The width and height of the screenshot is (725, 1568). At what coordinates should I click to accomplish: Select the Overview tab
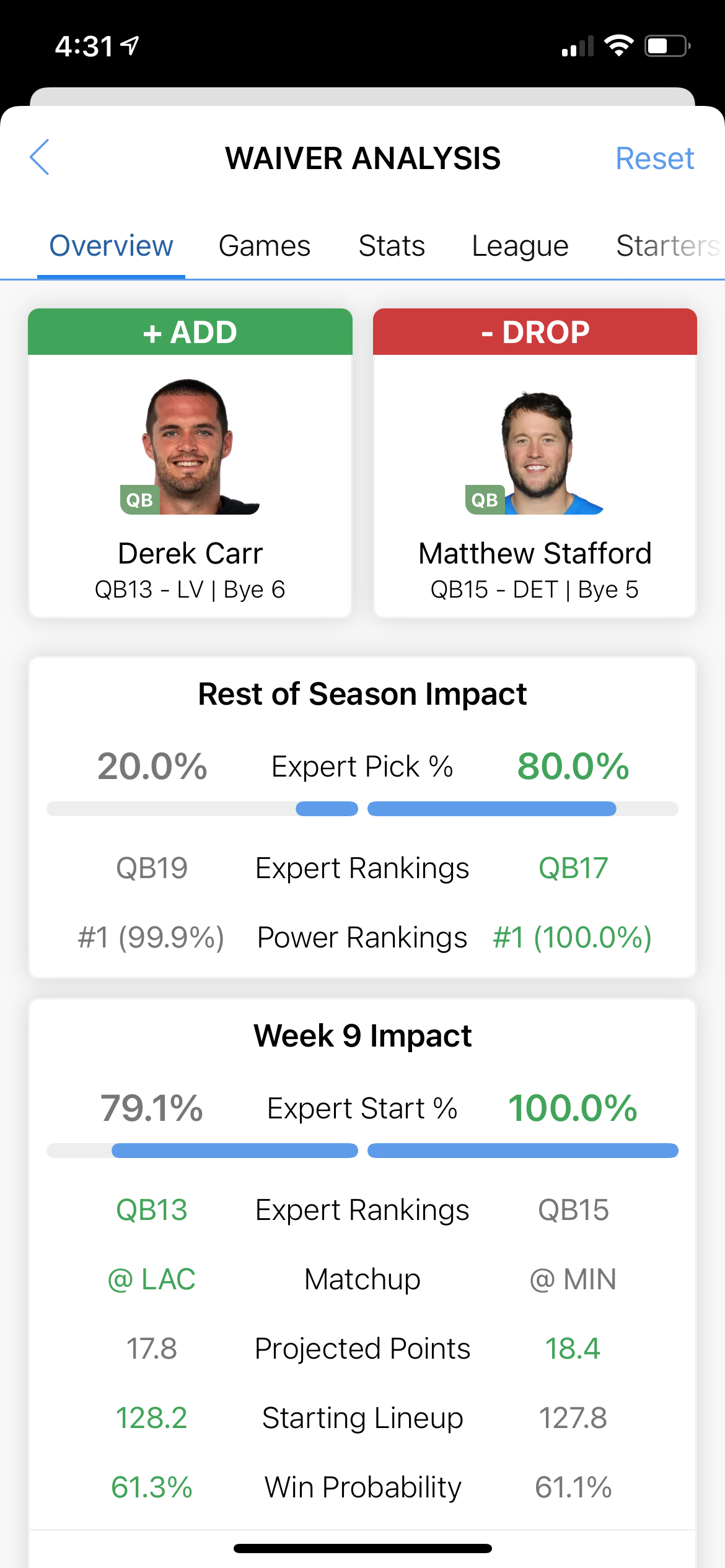[112, 246]
